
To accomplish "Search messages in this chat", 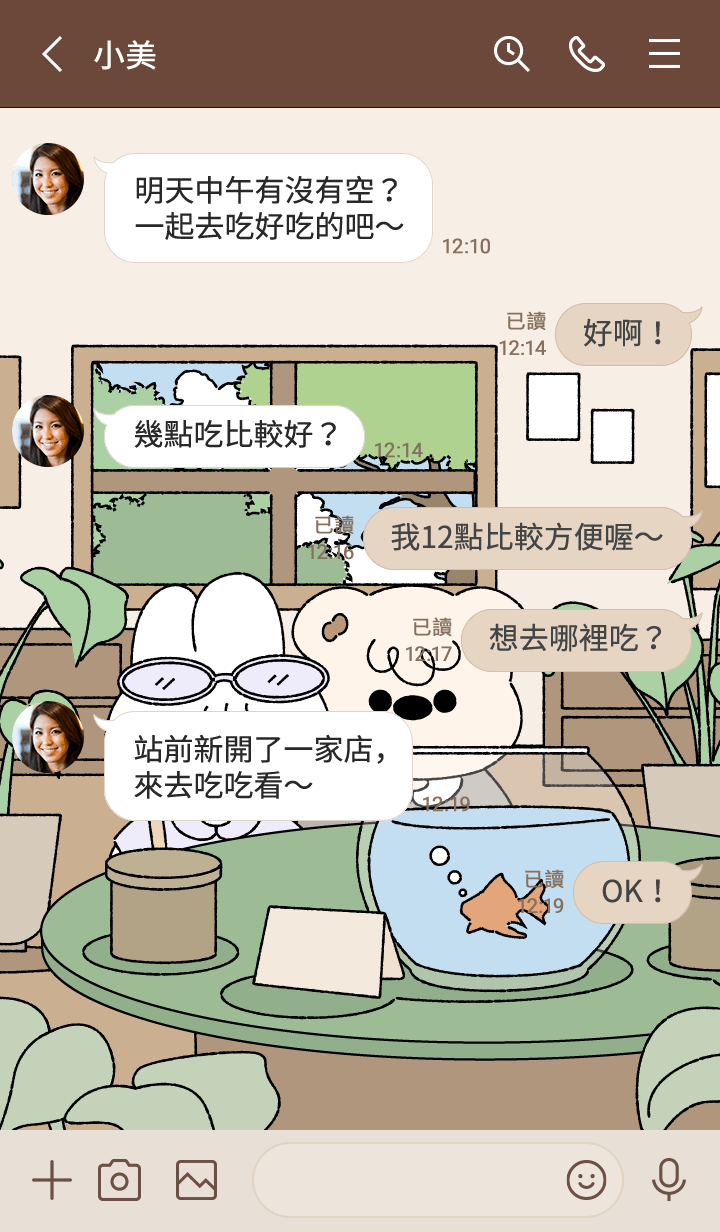I will coord(511,54).
